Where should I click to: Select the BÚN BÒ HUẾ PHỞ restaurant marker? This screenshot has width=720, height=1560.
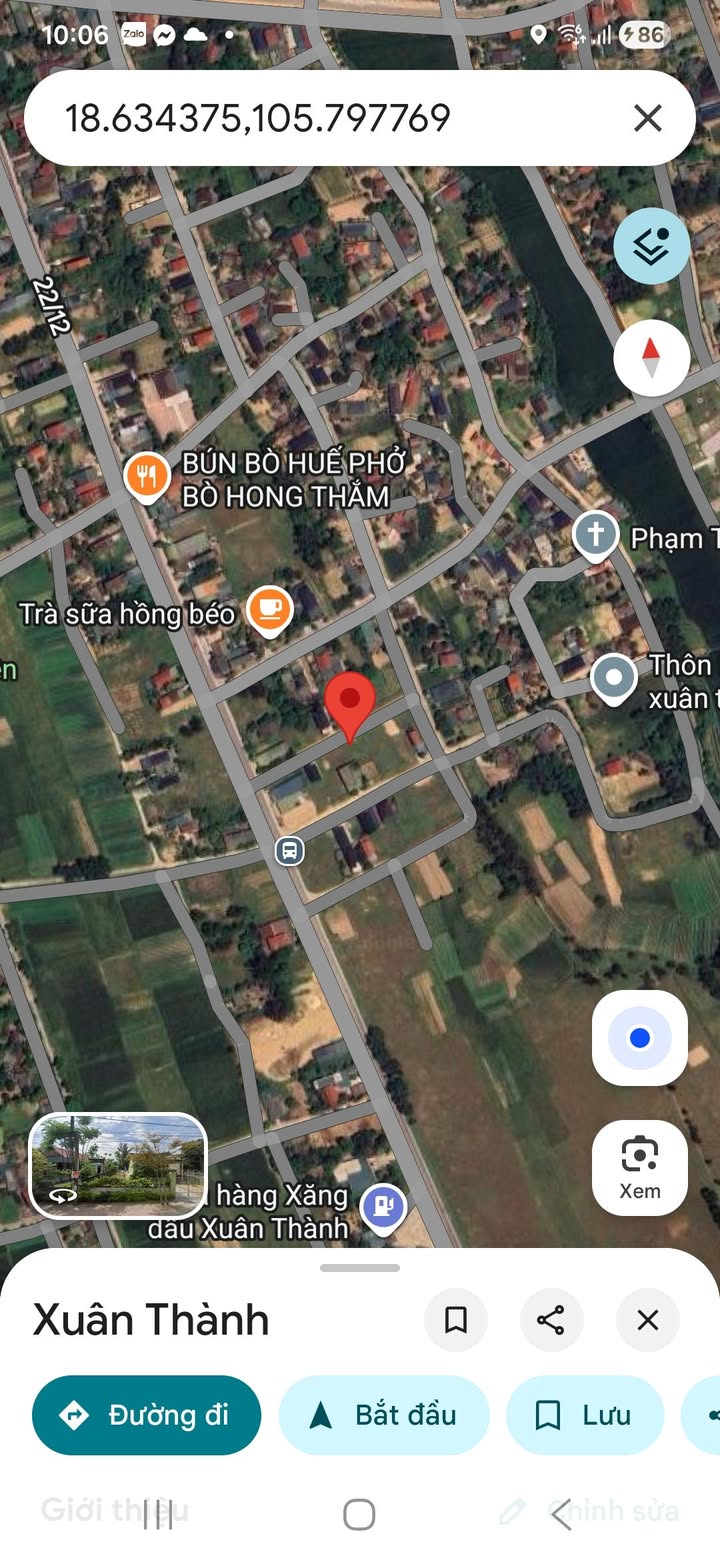[147, 475]
